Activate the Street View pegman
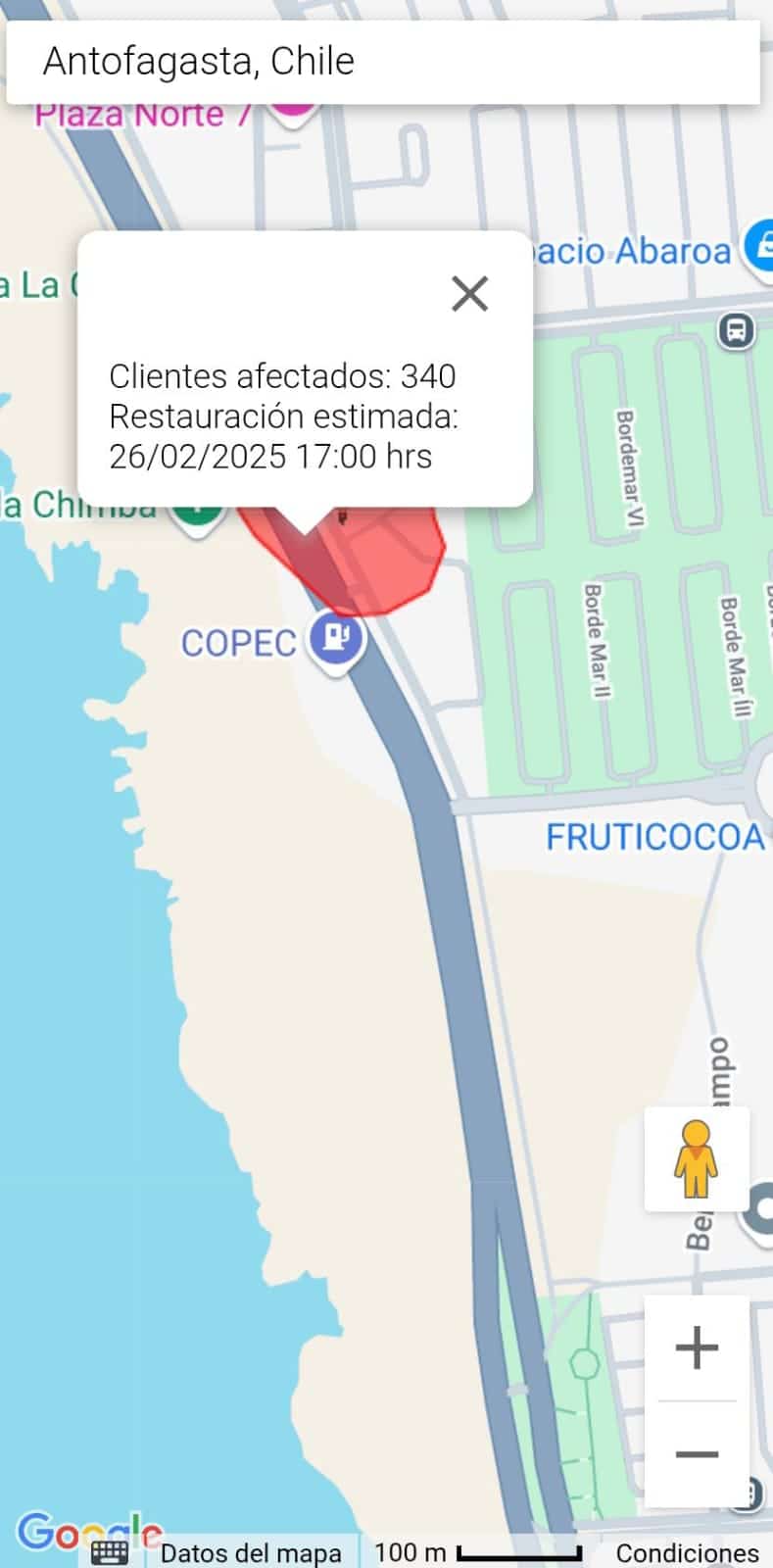Screen dimensions: 773x1568 pos(697,1159)
